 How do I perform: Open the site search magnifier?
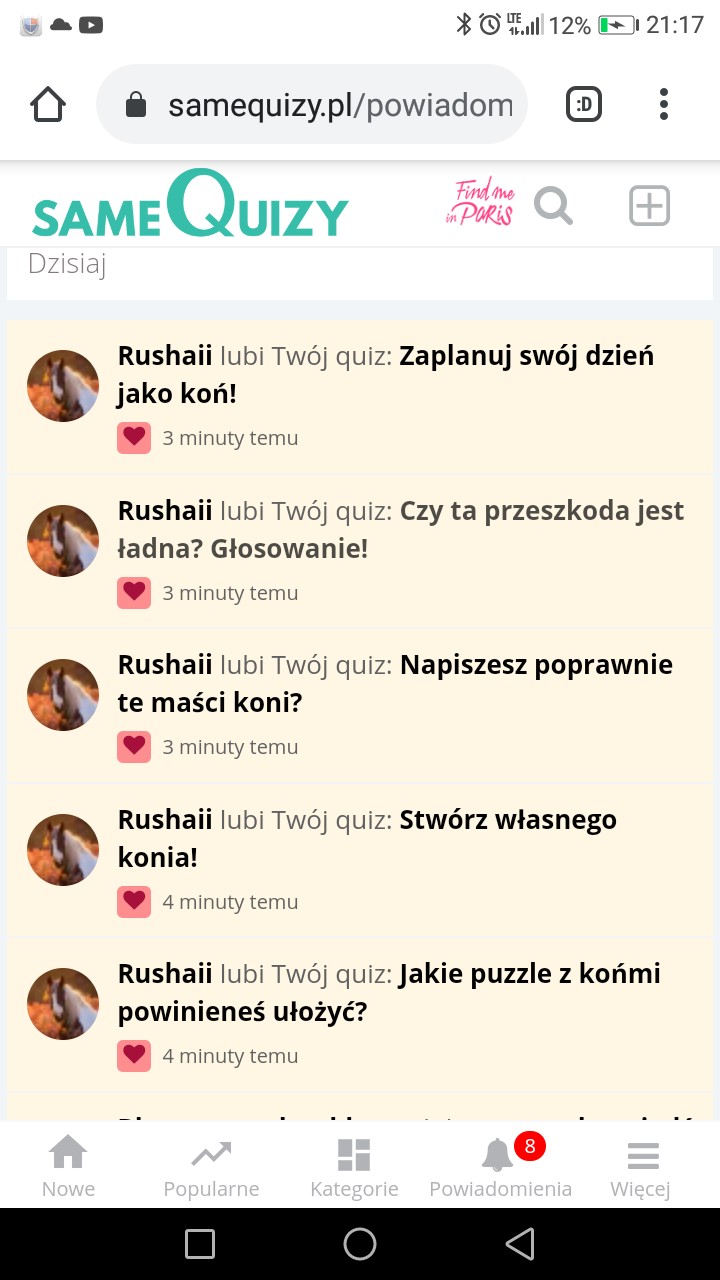(x=553, y=206)
